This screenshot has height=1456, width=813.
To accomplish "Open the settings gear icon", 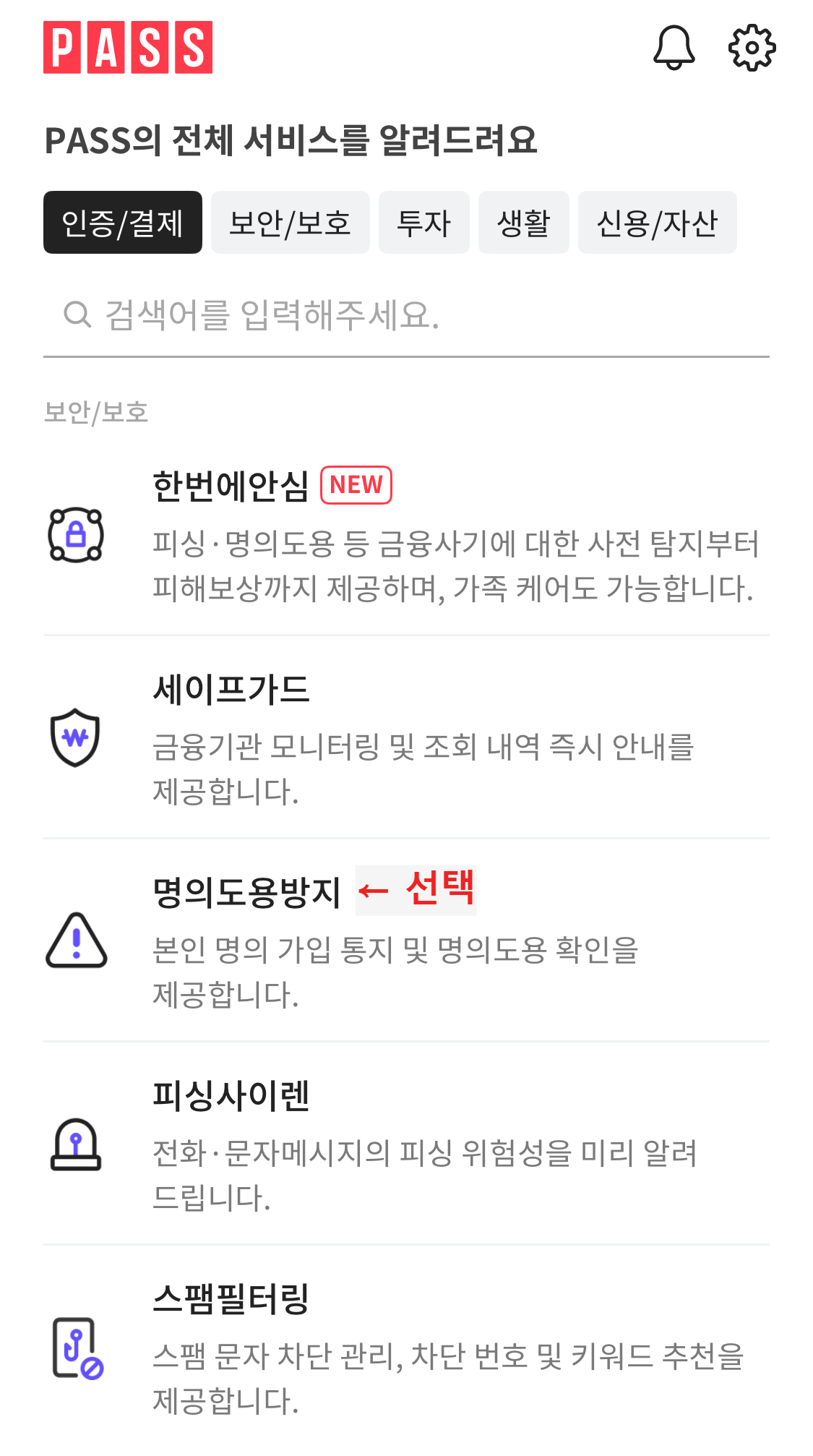I will coord(753,47).
